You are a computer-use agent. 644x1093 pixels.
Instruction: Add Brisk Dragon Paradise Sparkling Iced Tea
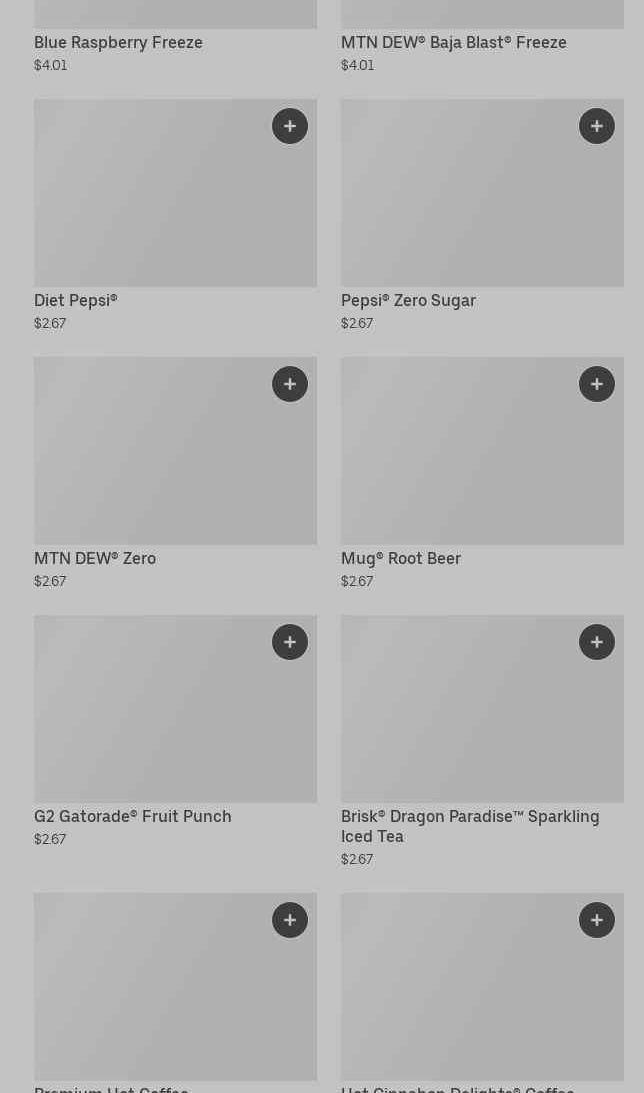click(x=597, y=642)
